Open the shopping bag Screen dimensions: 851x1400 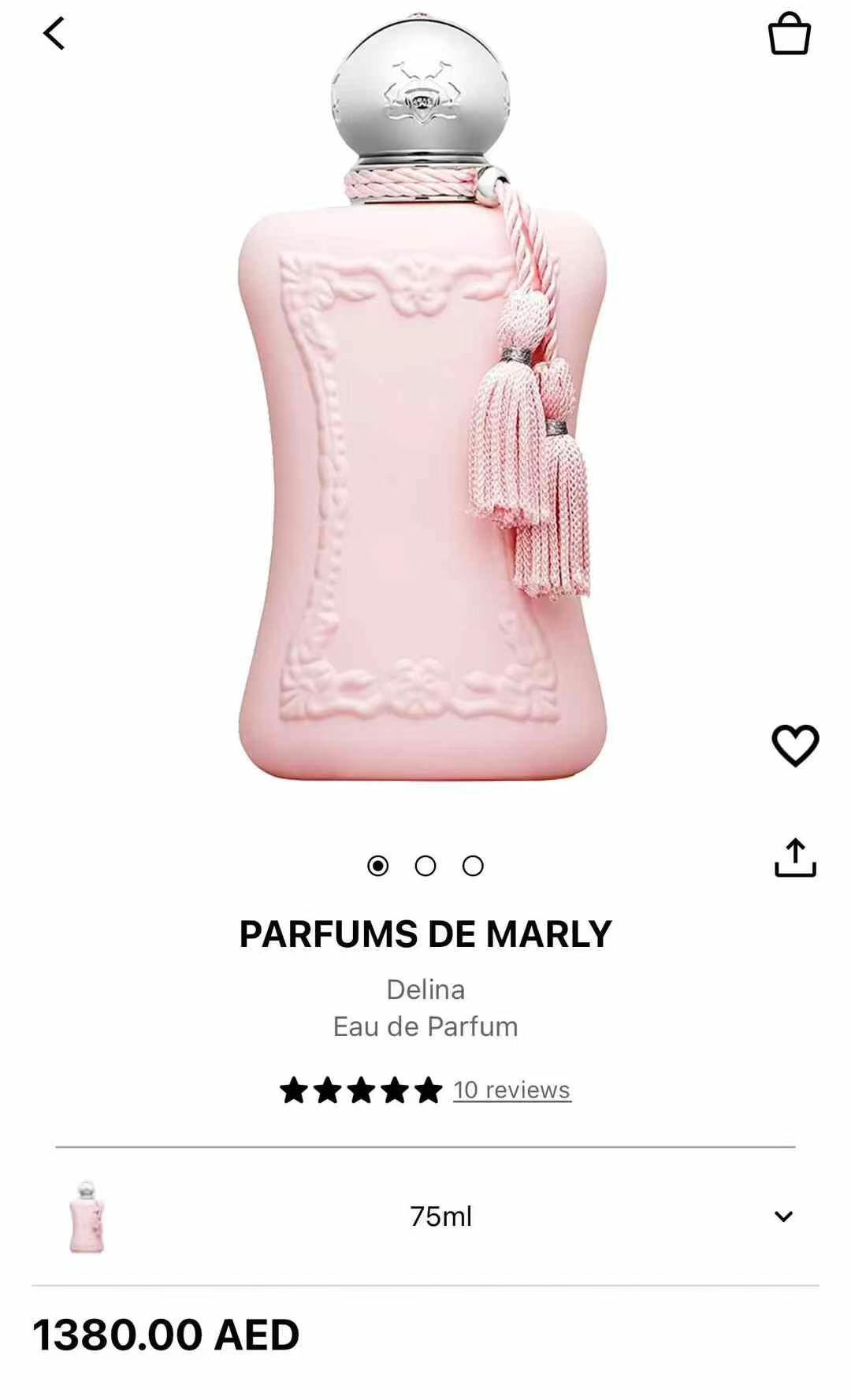789,34
